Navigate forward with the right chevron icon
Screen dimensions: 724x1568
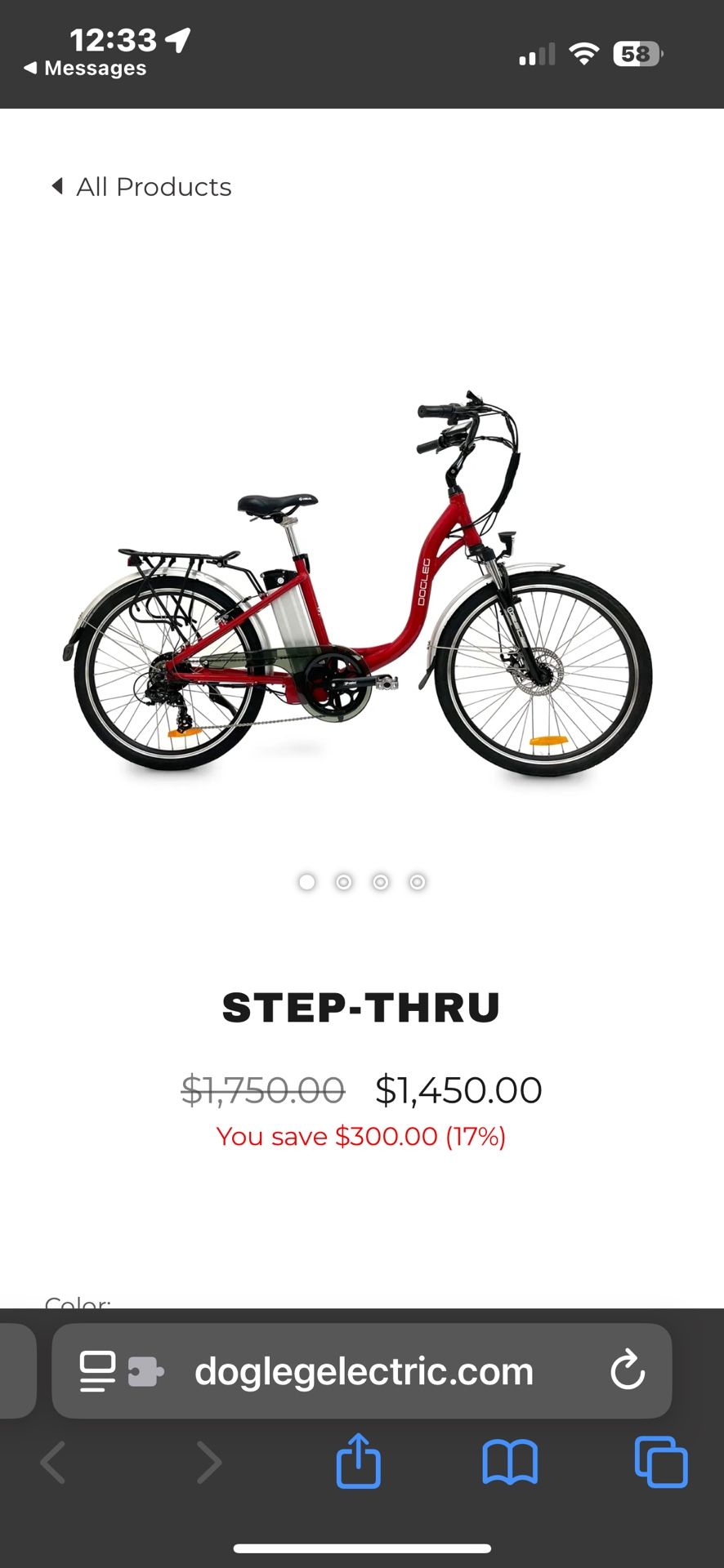209,1463
